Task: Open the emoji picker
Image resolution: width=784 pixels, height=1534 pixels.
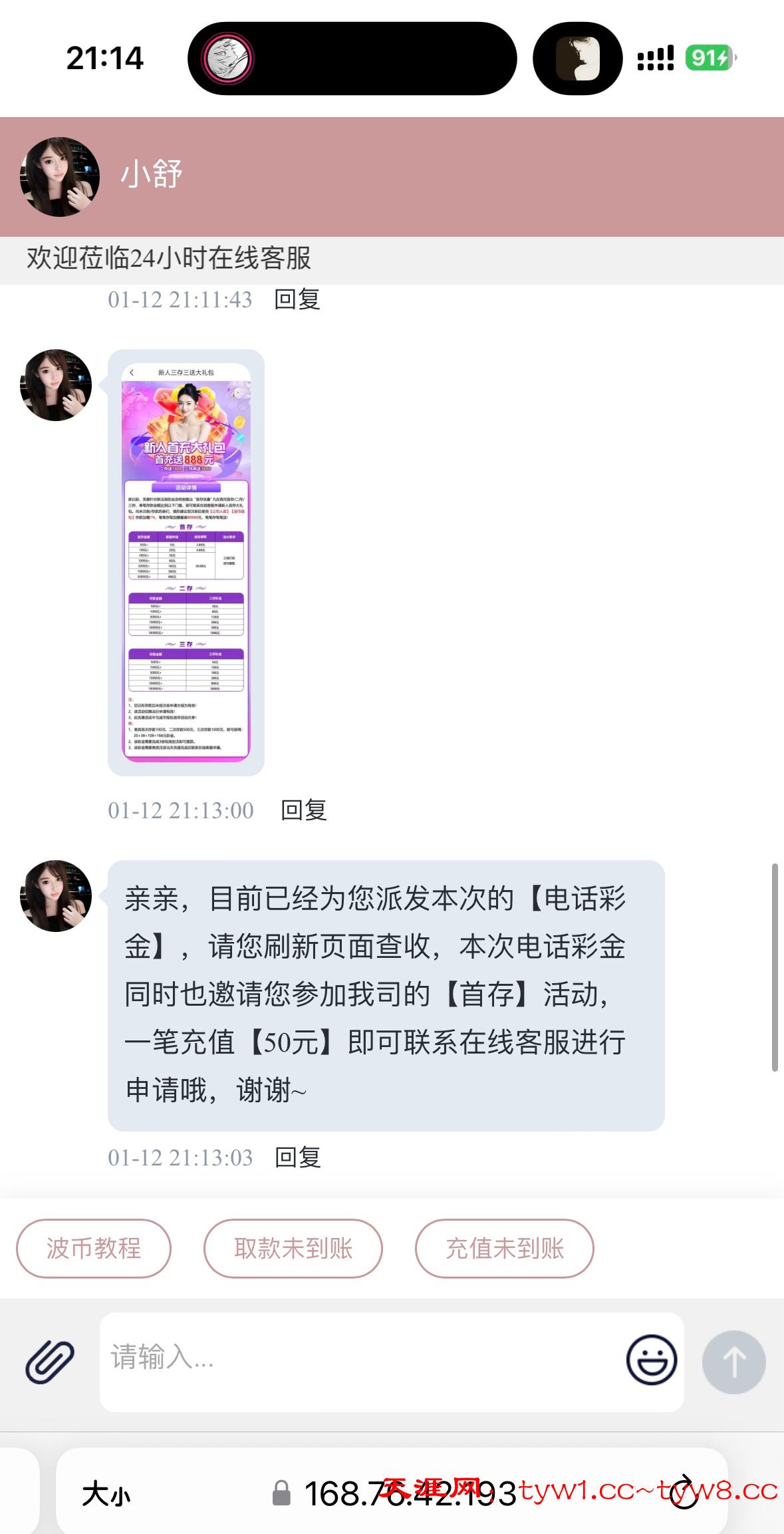Action: click(x=651, y=1360)
